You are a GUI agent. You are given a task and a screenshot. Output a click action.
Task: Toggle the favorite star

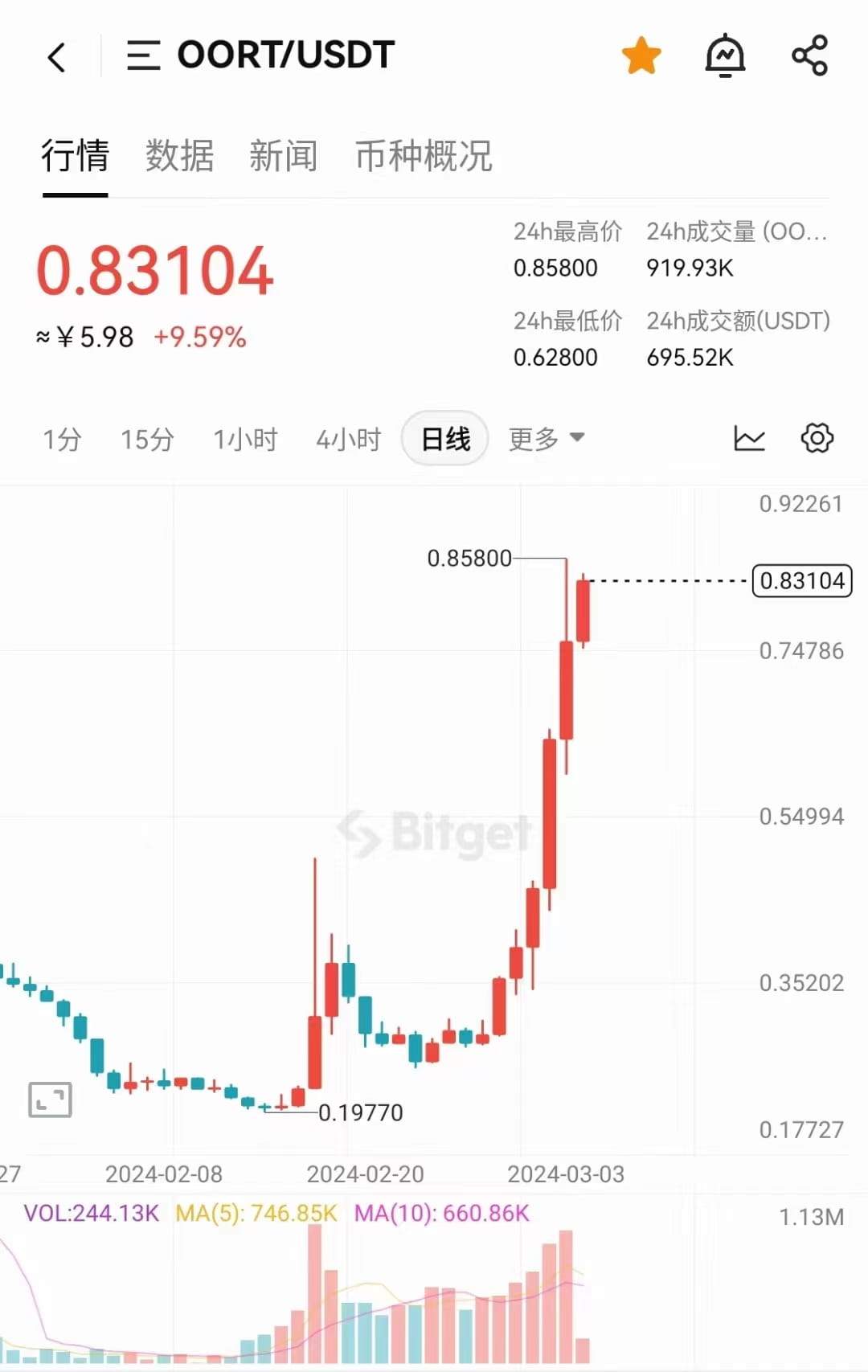coord(641,56)
